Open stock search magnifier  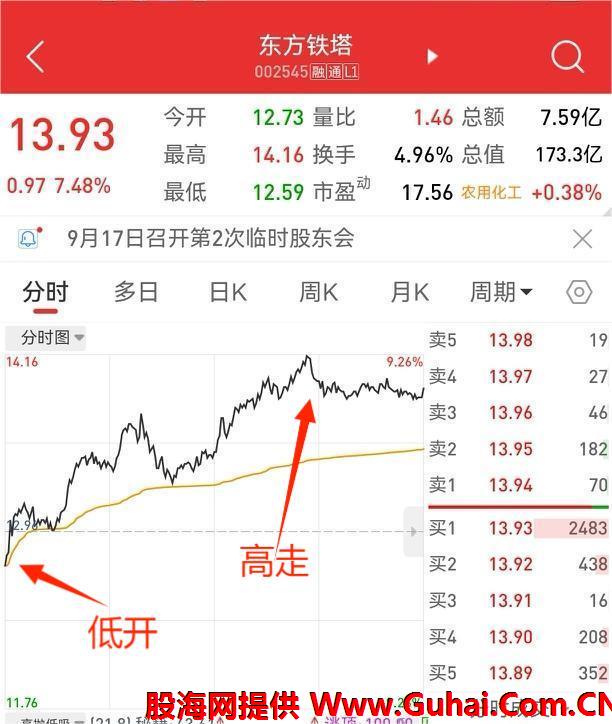[567, 57]
